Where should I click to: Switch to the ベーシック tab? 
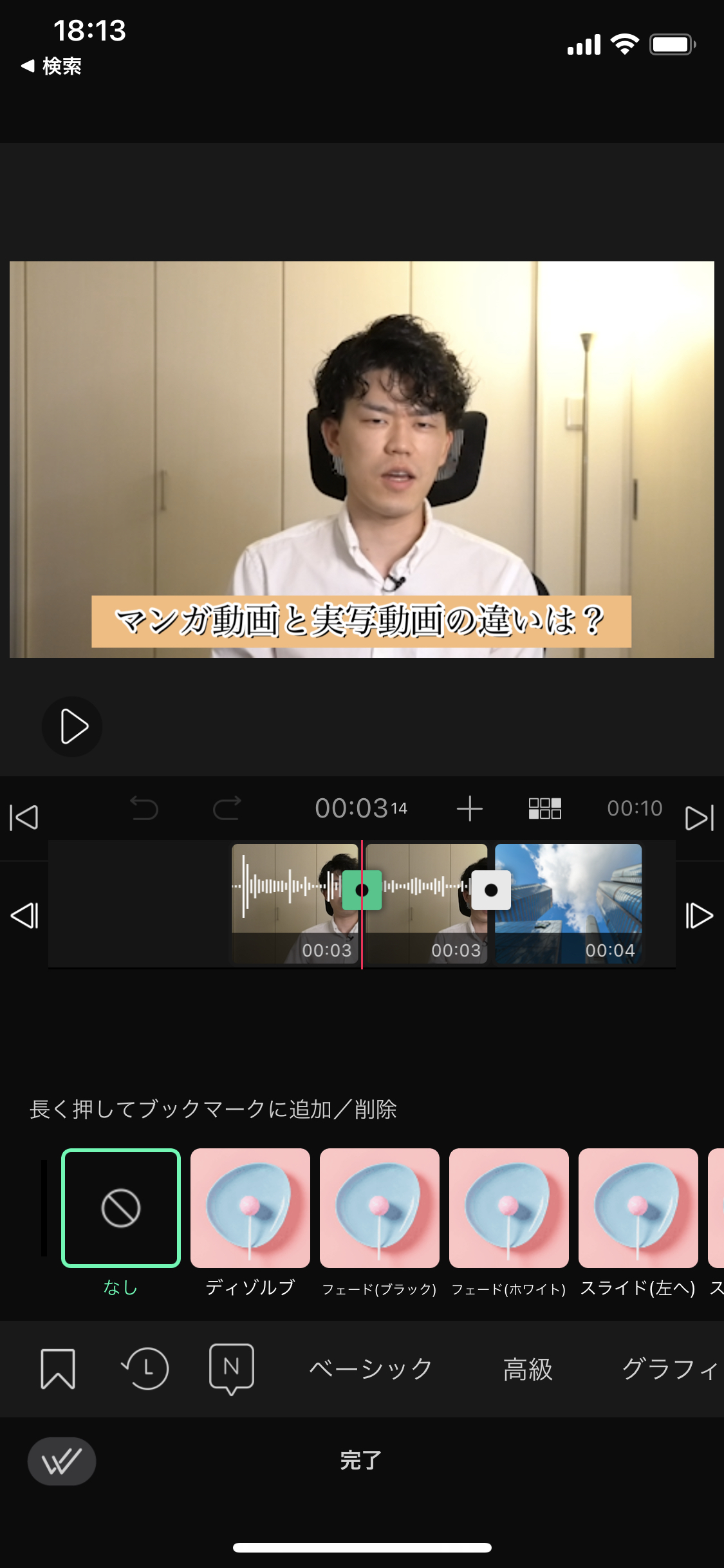click(x=371, y=1369)
